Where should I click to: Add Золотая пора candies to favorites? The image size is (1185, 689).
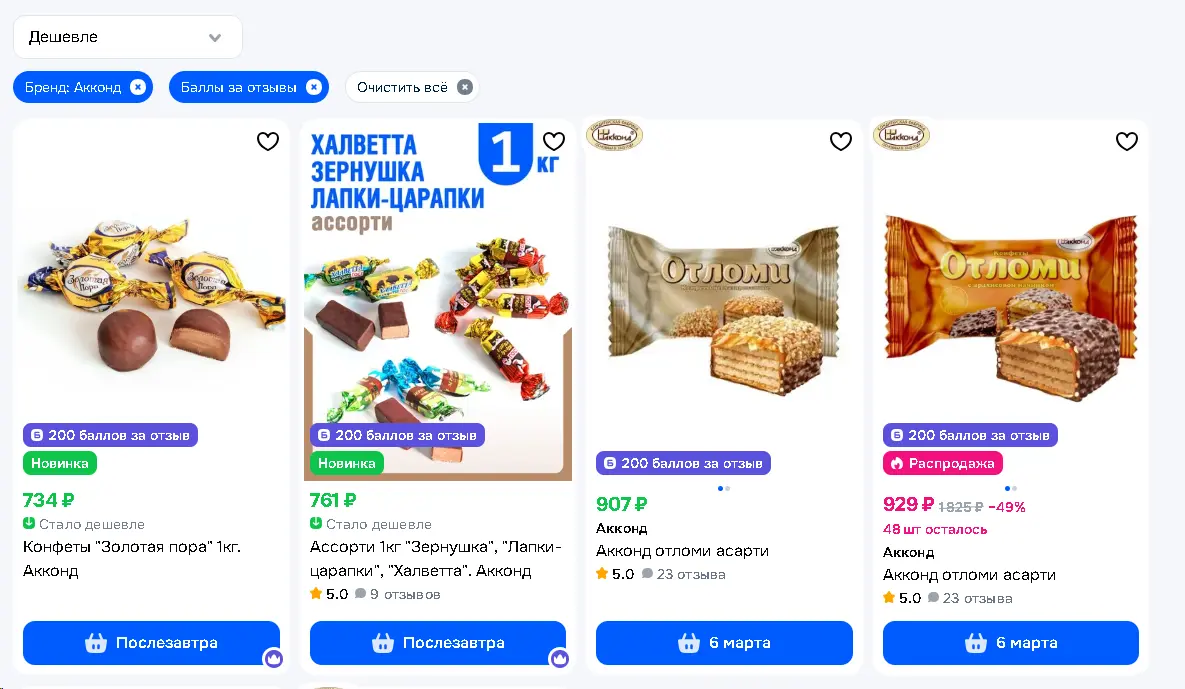click(x=268, y=141)
